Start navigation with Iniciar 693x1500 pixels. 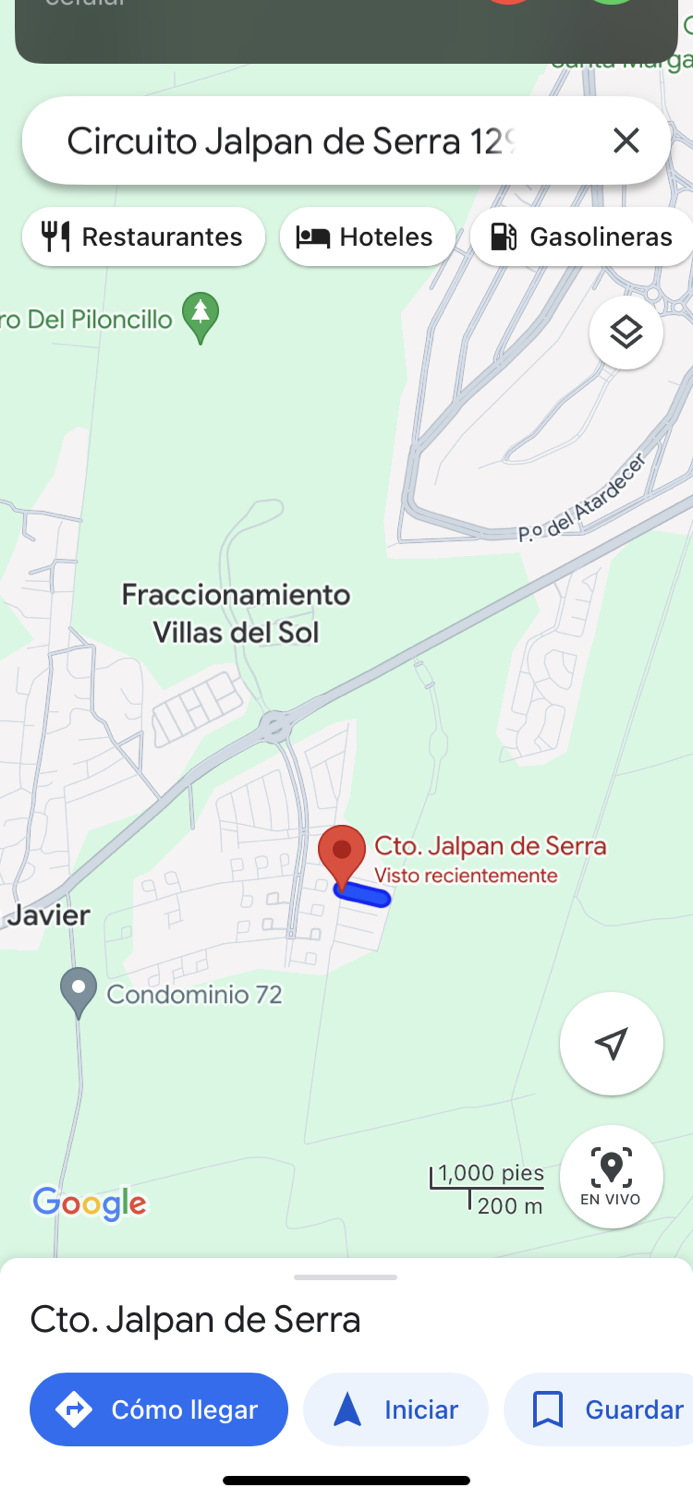point(396,1409)
